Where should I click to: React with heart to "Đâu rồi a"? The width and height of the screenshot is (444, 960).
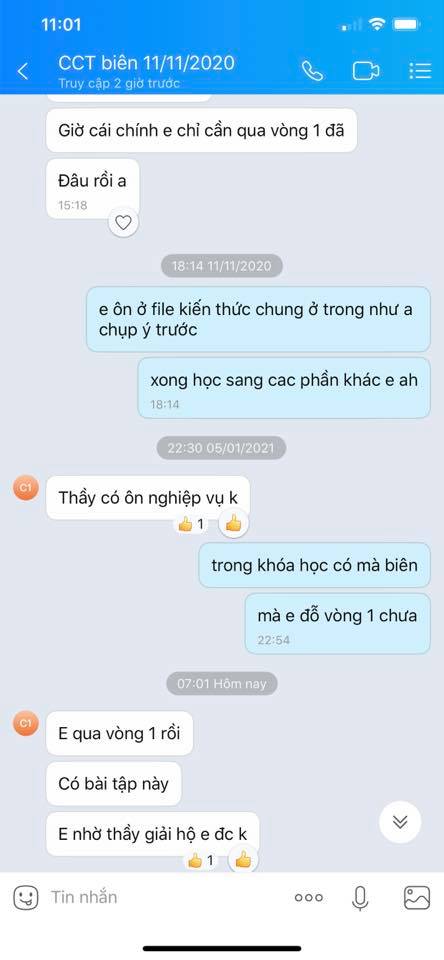(x=124, y=223)
